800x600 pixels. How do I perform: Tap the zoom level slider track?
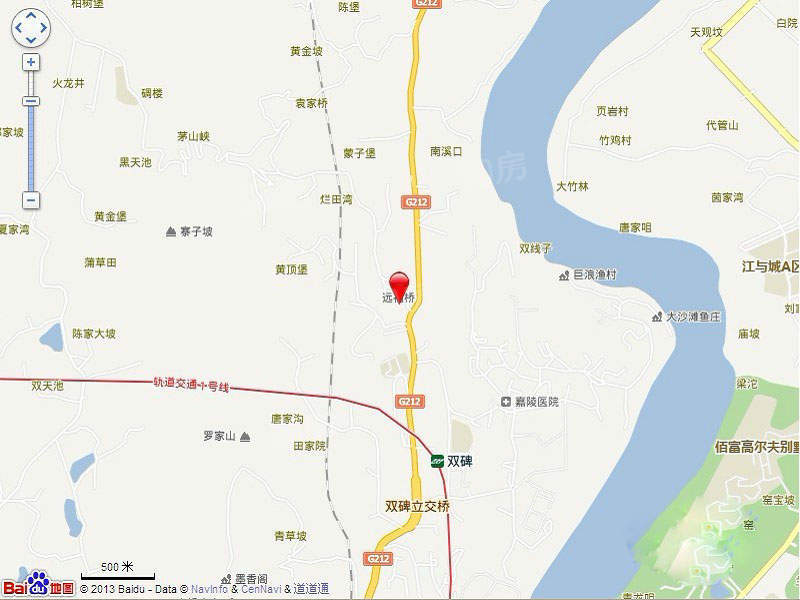coord(31,145)
